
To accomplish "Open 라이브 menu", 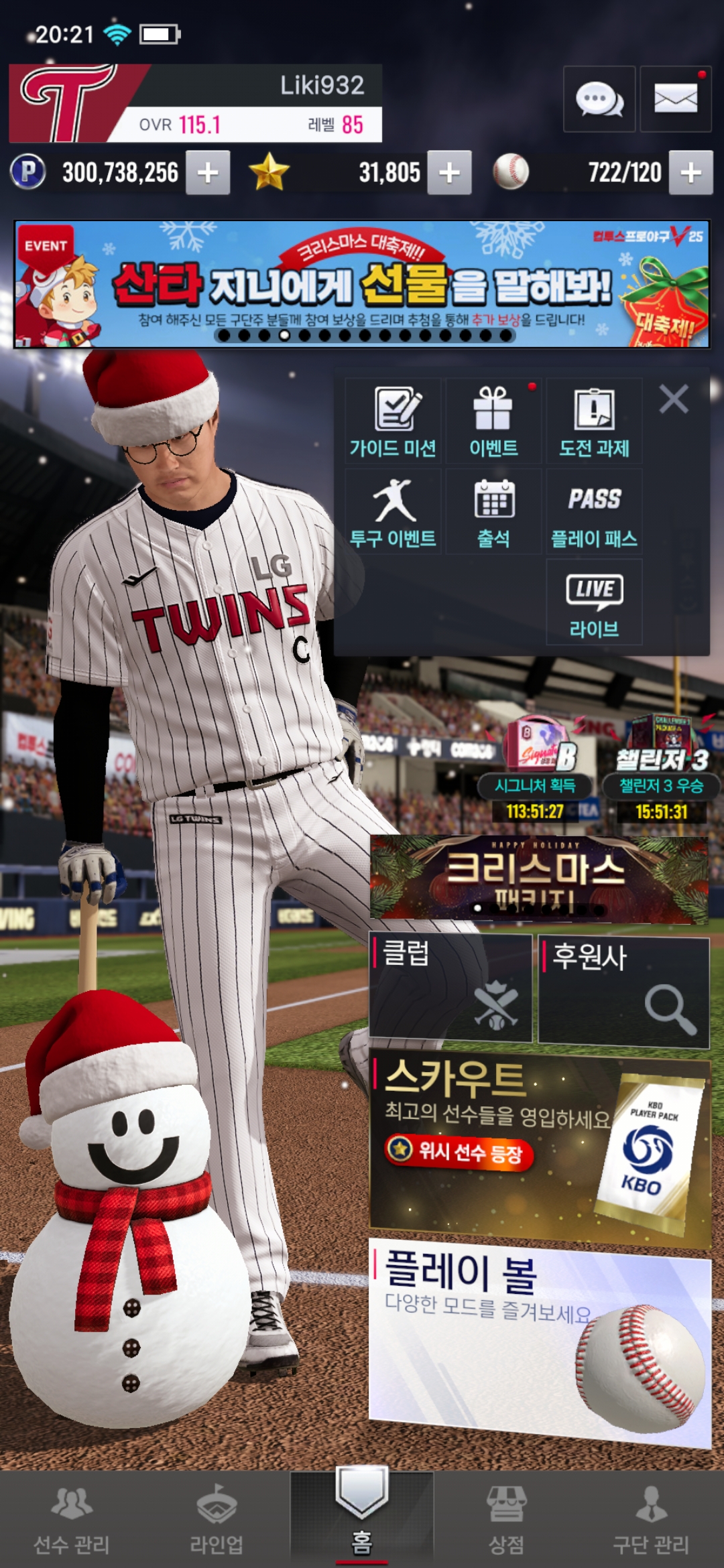I will (594, 602).
